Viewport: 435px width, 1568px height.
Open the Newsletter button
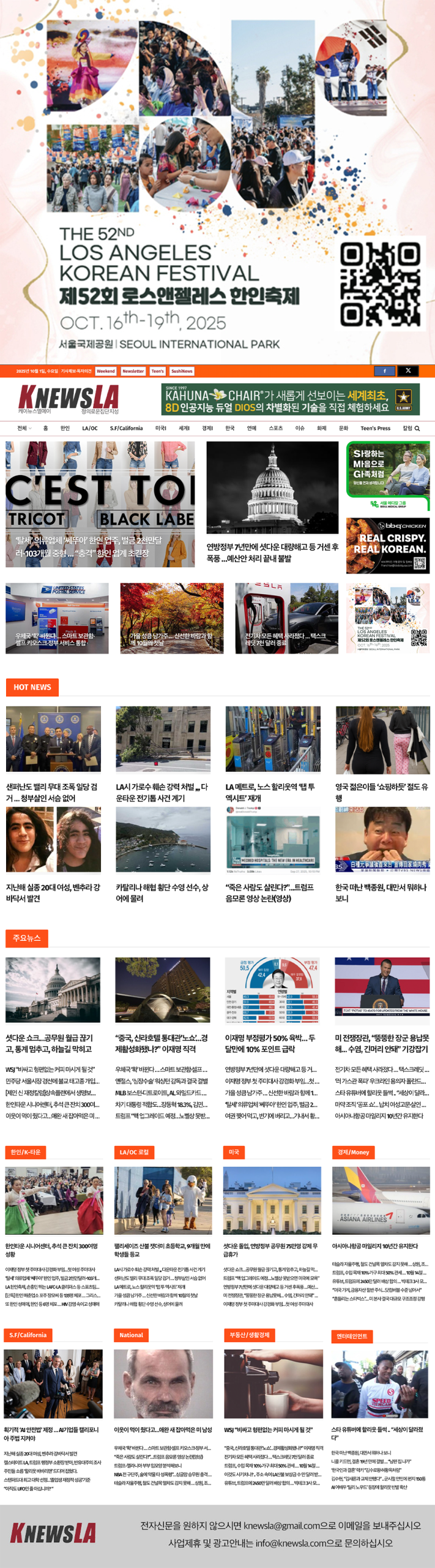point(133,371)
